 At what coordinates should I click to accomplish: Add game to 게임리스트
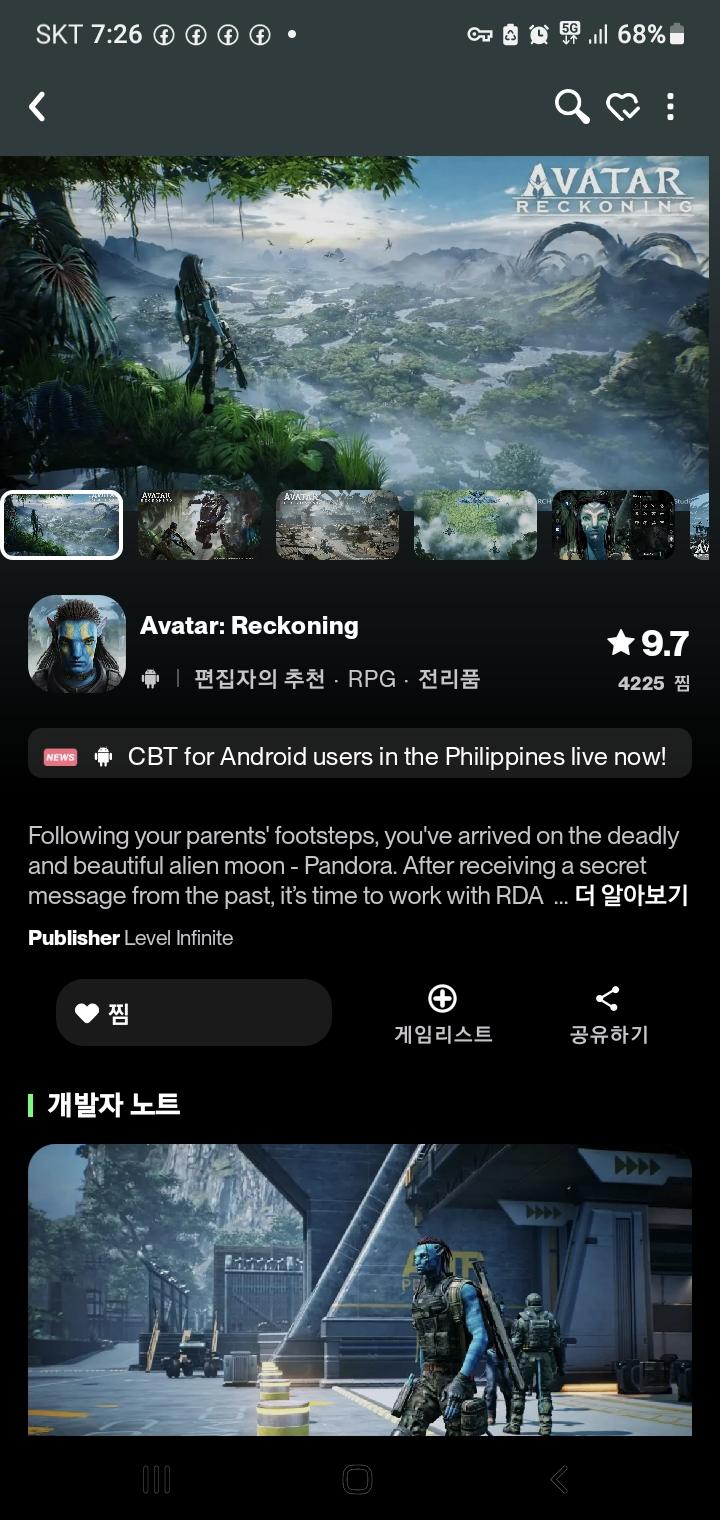click(442, 1014)
